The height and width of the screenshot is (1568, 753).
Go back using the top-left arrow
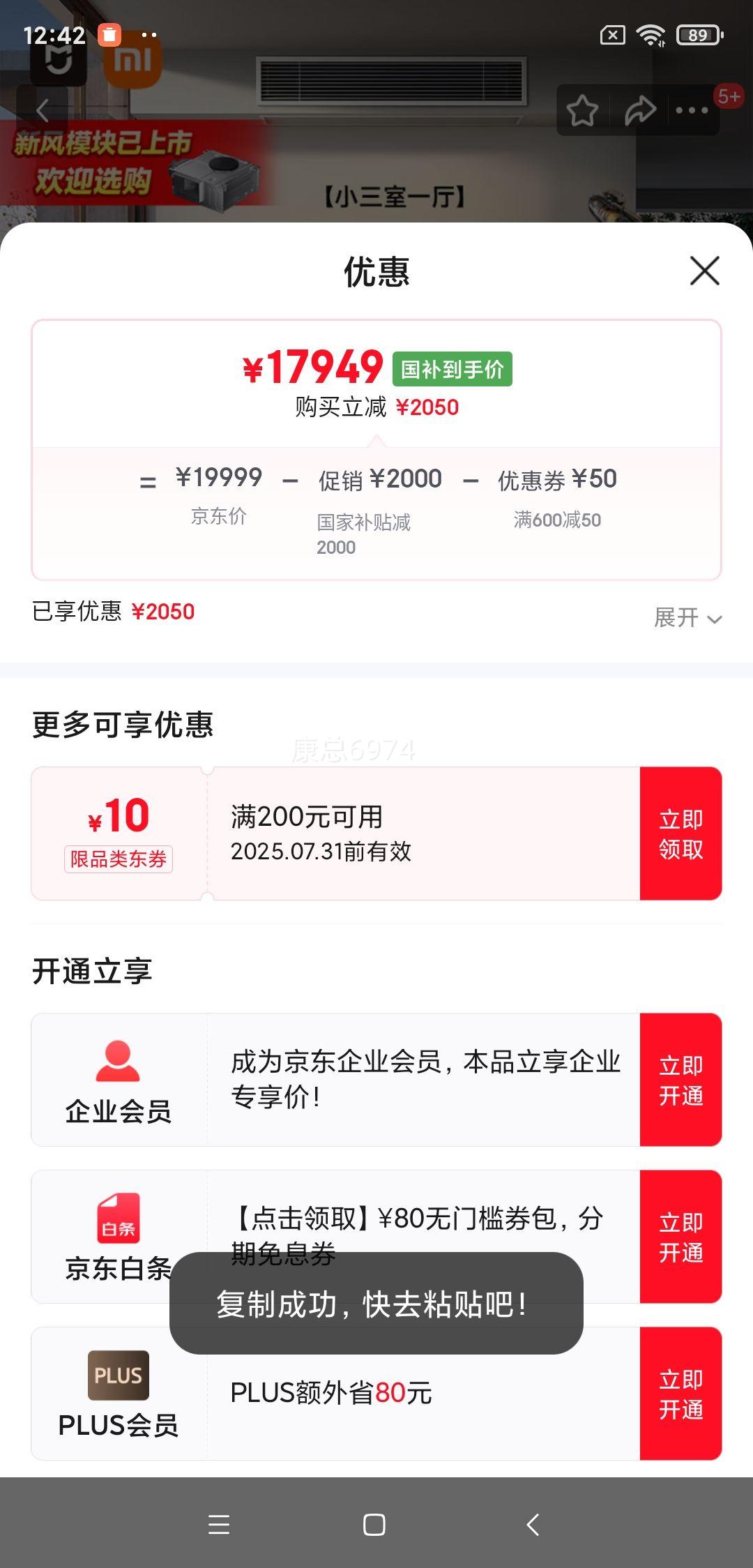coord(43,110)
